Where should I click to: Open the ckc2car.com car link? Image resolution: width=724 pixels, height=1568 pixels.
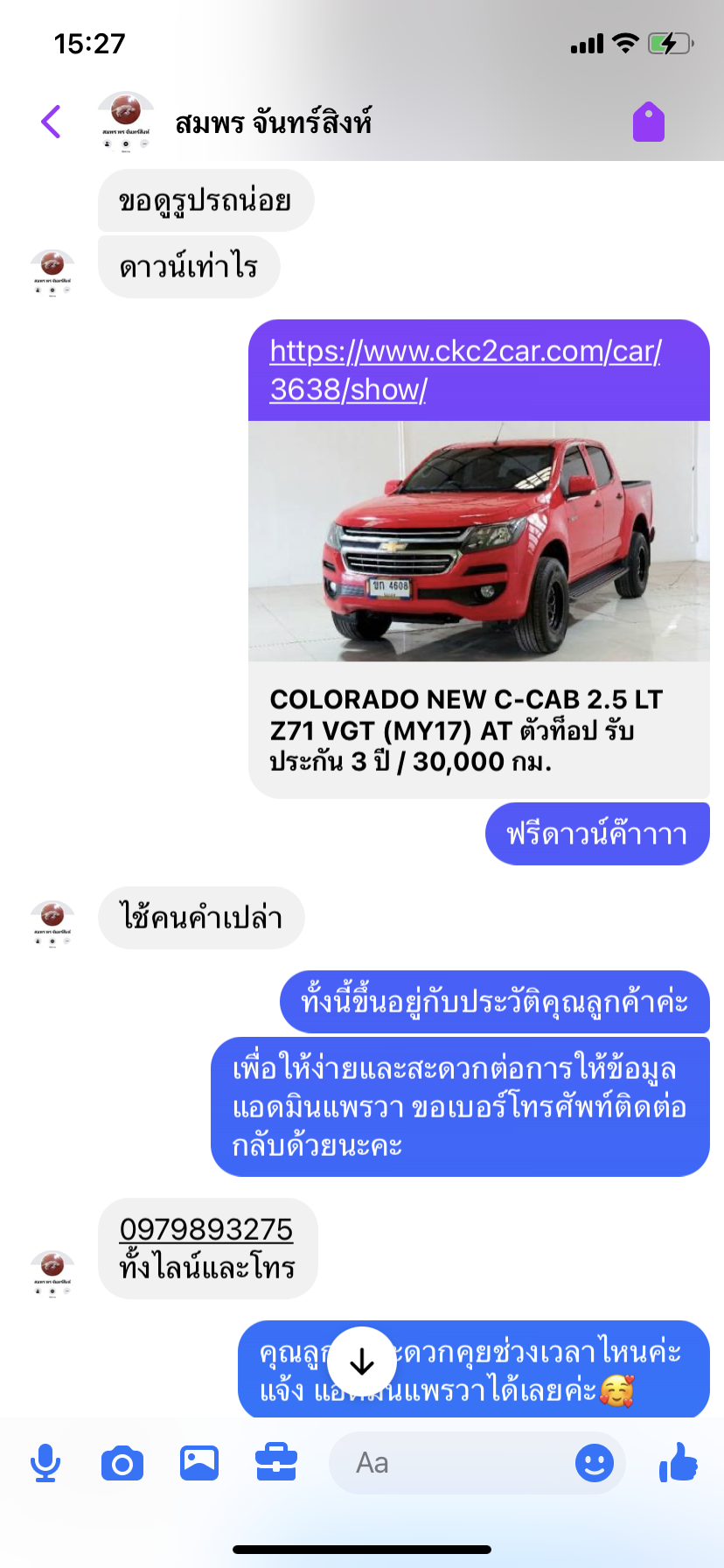tap(465, 370)
